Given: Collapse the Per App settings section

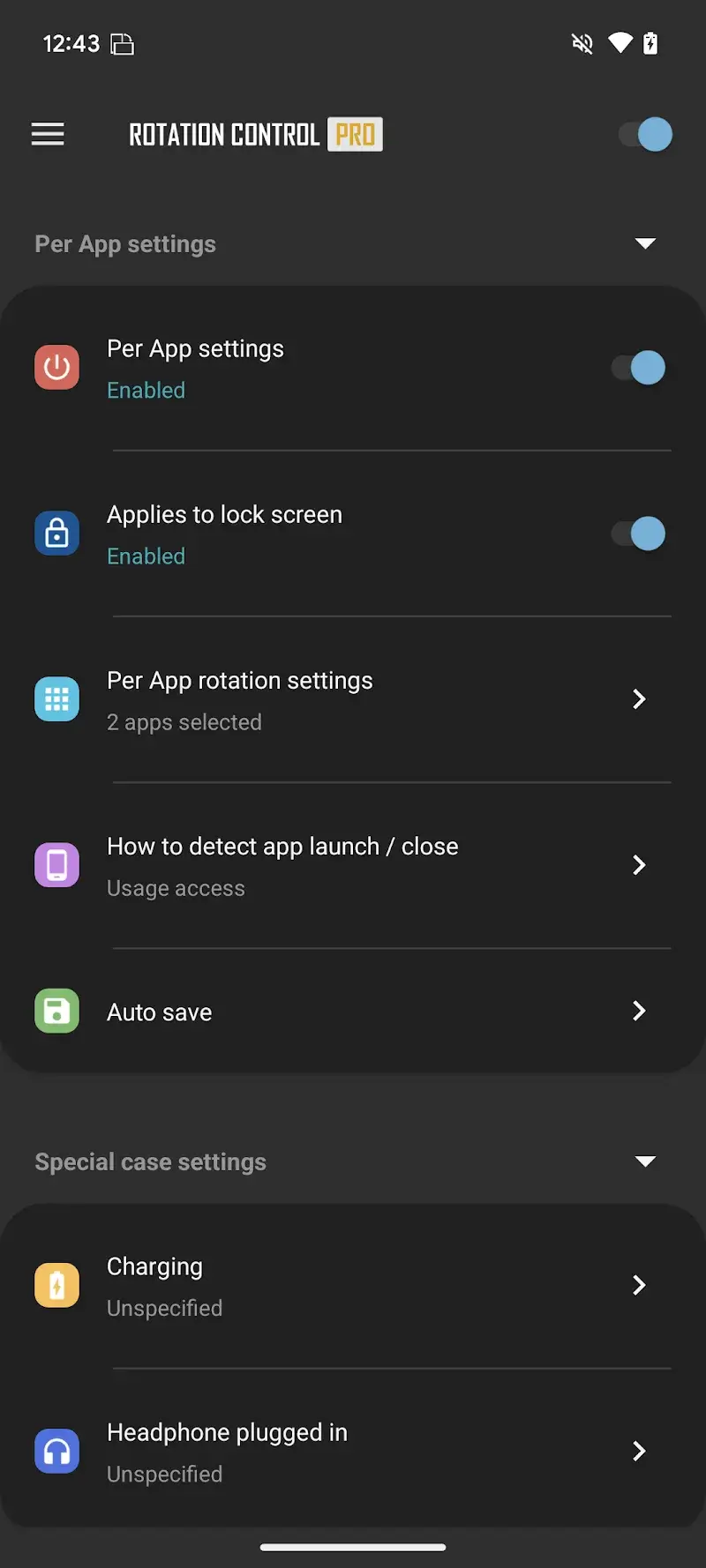Looking at the screenshot, I should (645, 243).
